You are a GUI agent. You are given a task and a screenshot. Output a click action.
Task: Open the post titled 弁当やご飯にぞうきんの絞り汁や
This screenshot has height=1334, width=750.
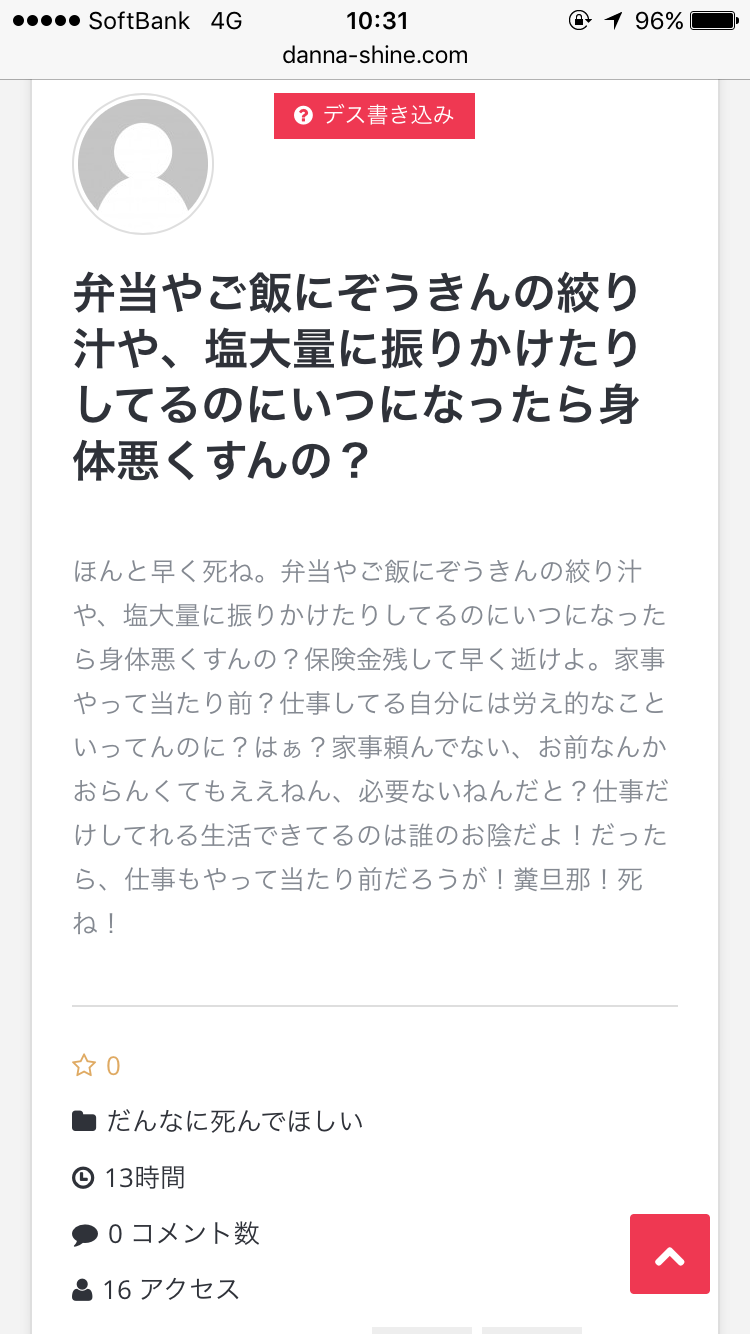356,378
